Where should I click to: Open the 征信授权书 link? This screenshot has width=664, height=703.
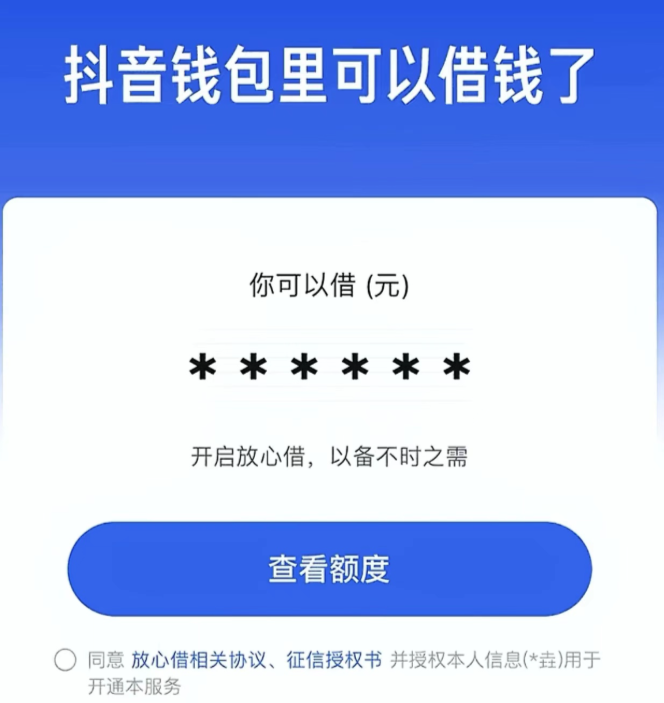(x=333, y=660)
